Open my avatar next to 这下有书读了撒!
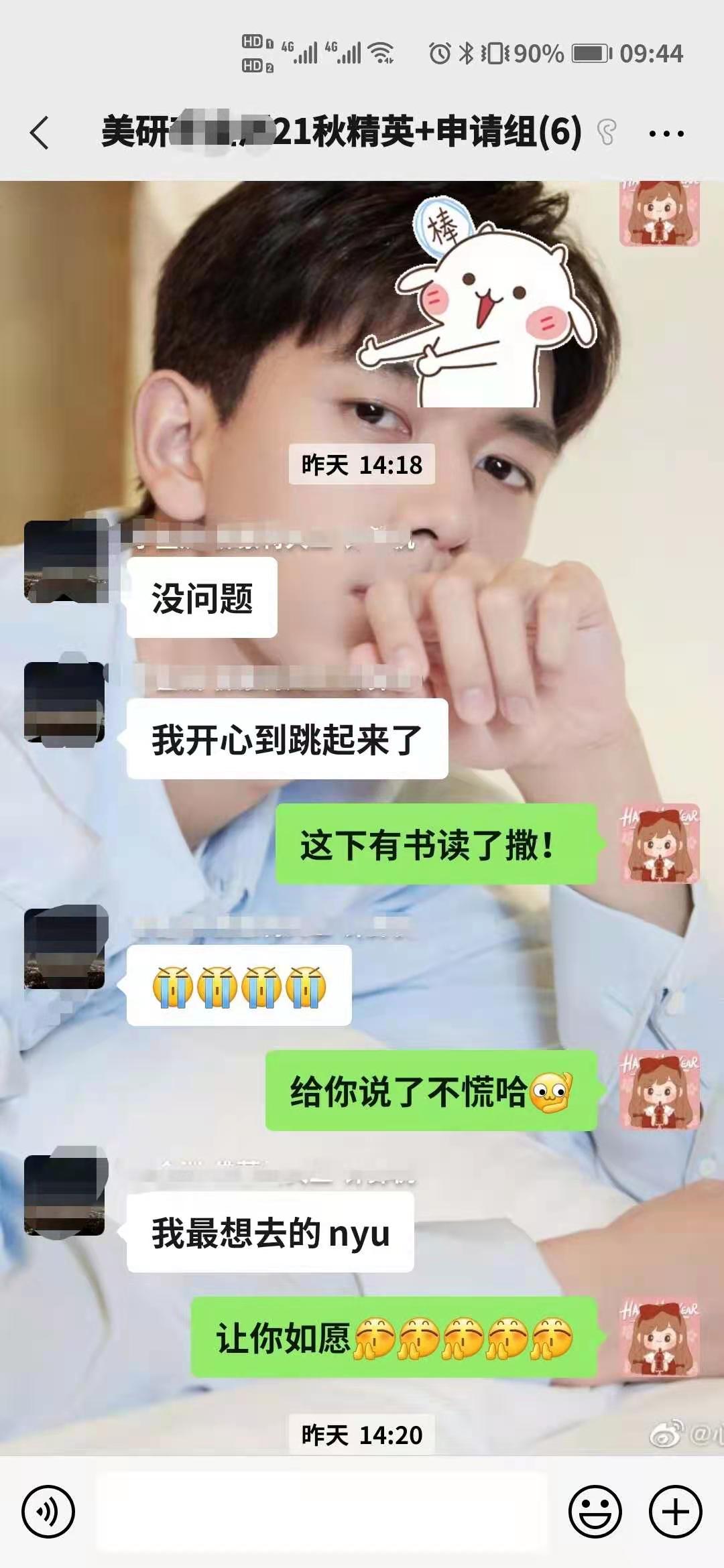 [x=660, y=843]
